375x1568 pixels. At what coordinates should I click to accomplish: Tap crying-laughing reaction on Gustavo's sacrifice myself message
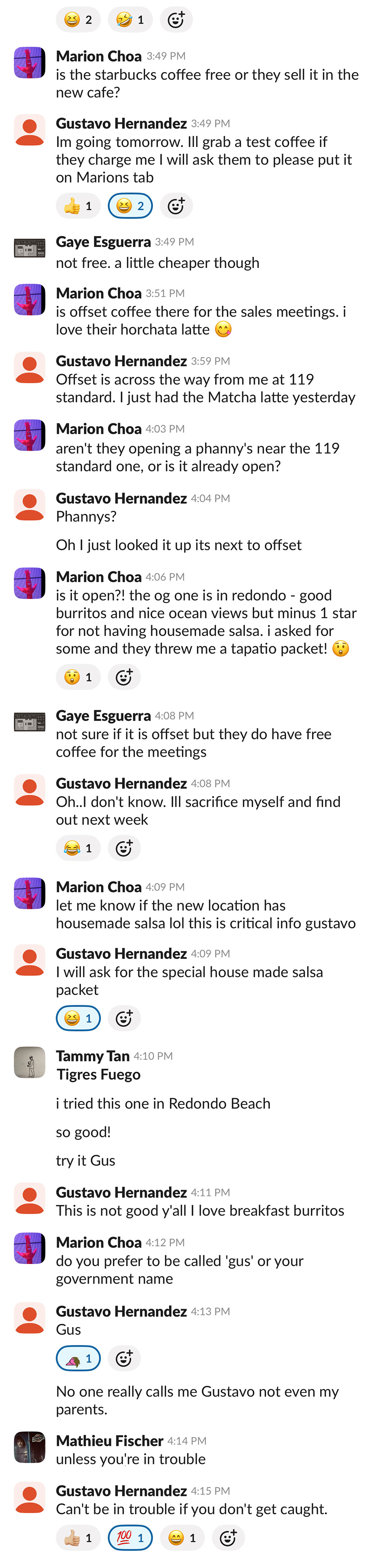pos(78,848)
